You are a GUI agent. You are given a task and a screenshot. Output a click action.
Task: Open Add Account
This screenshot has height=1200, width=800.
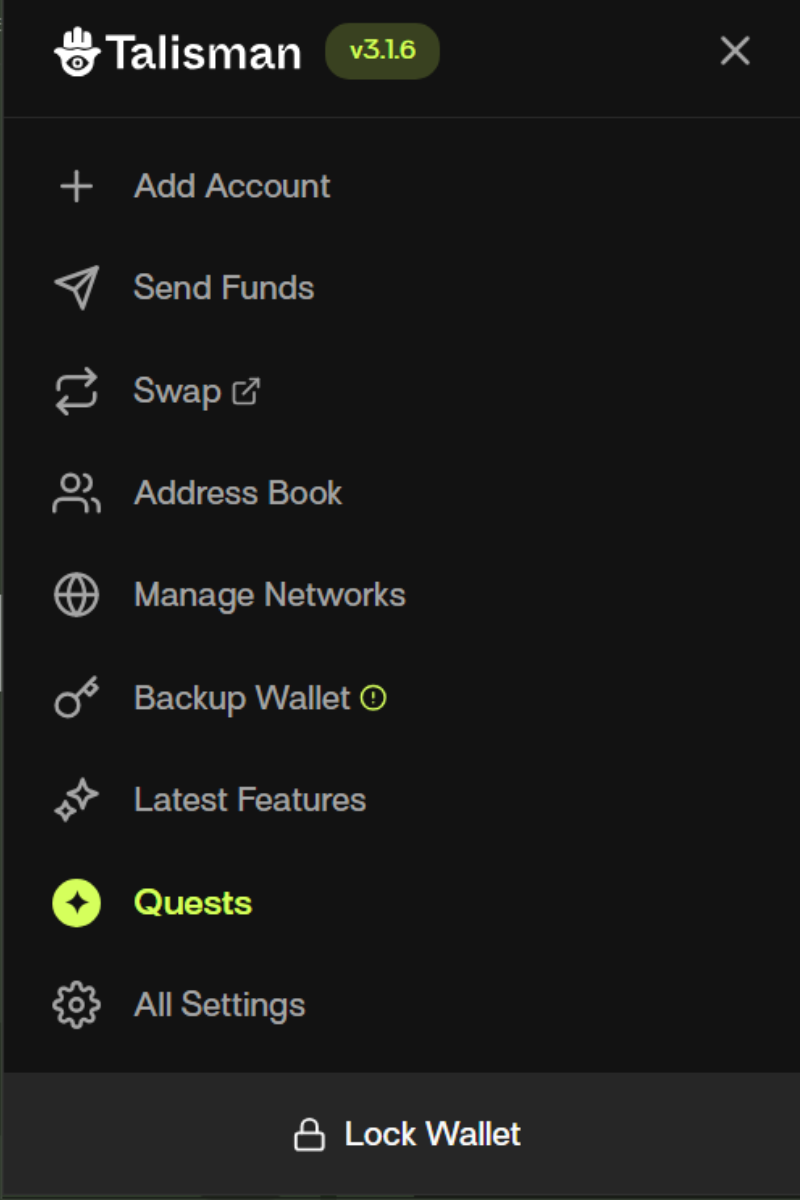pyautogui.click(x=231, y=187)
